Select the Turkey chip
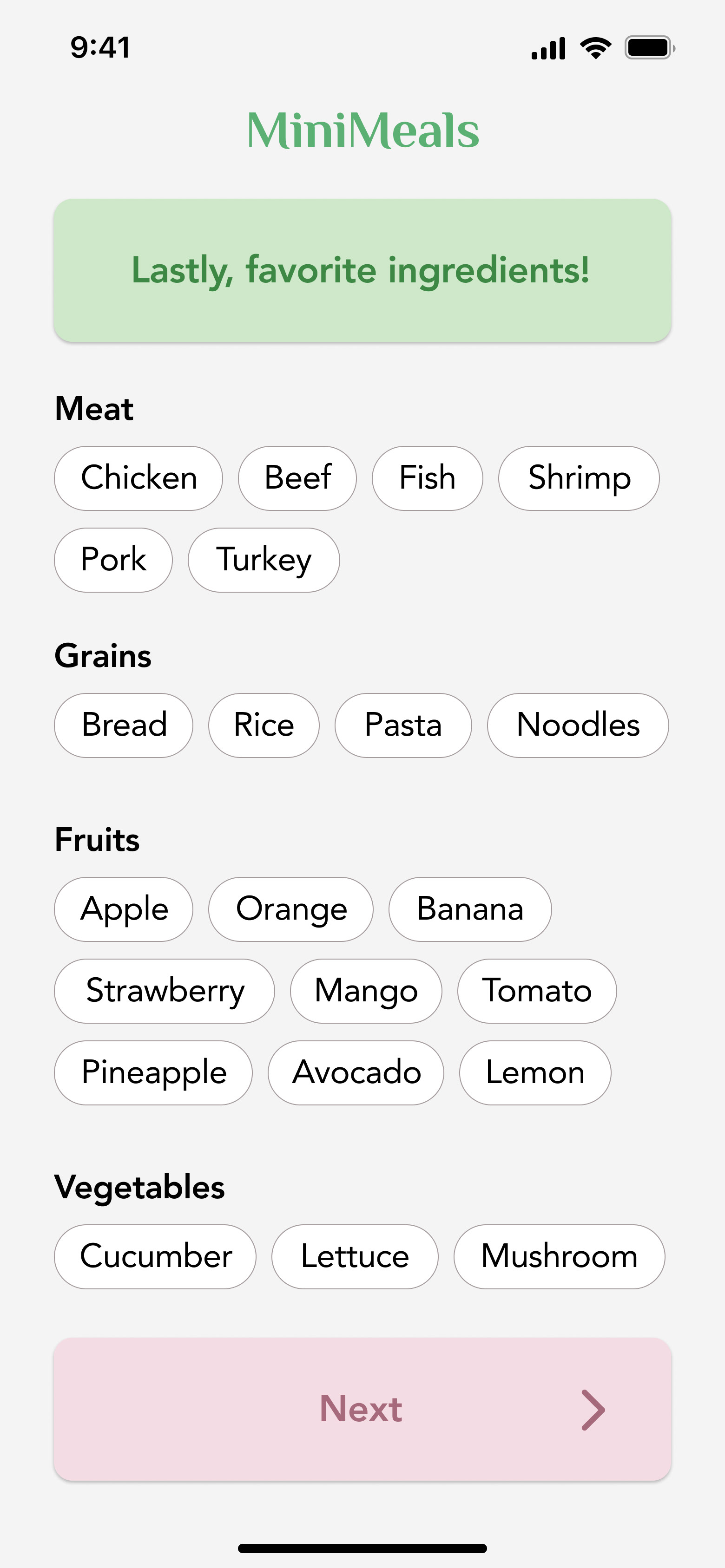Viewport: 725px width, 1568px height. point(264,560)
